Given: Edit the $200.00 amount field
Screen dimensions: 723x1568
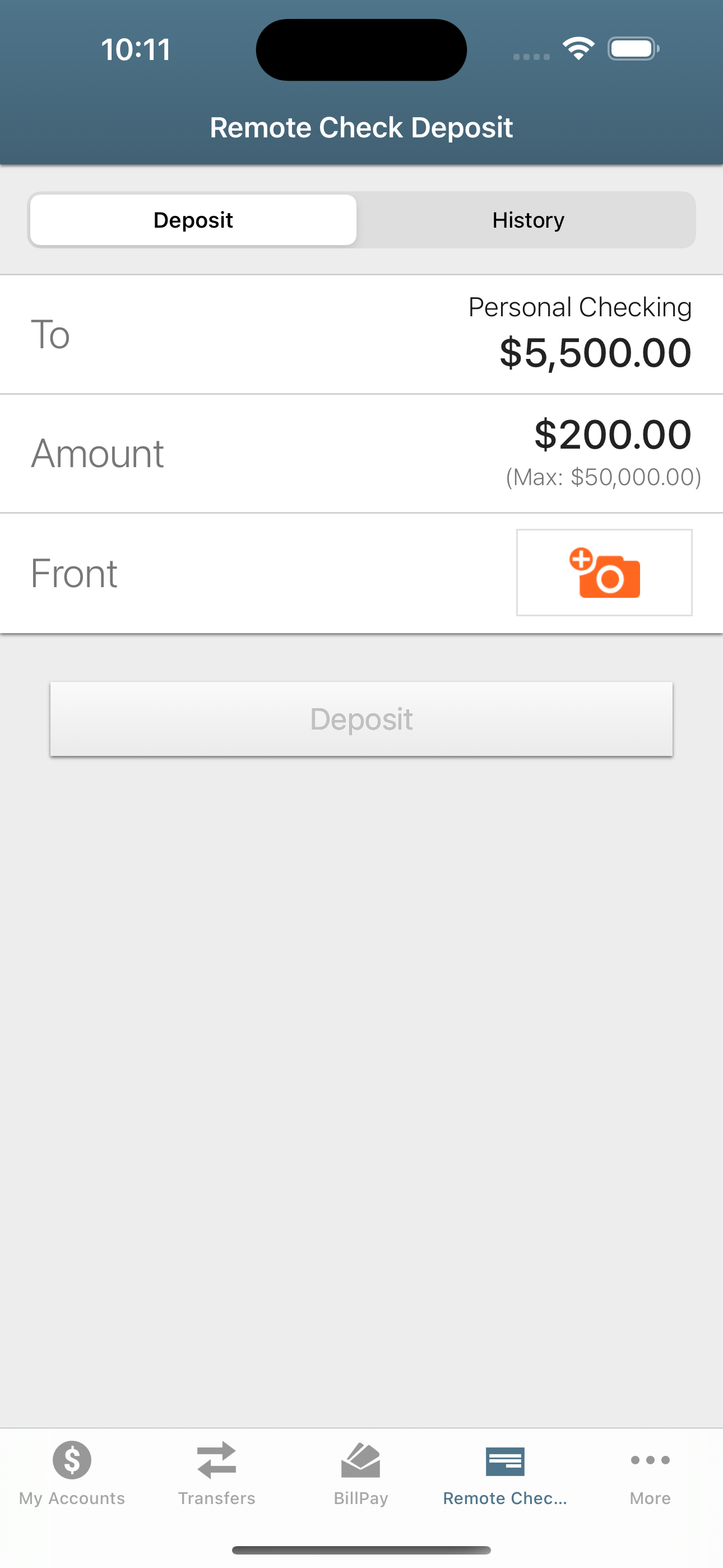Looking at the screenshot, I should [x=361, y=454].
